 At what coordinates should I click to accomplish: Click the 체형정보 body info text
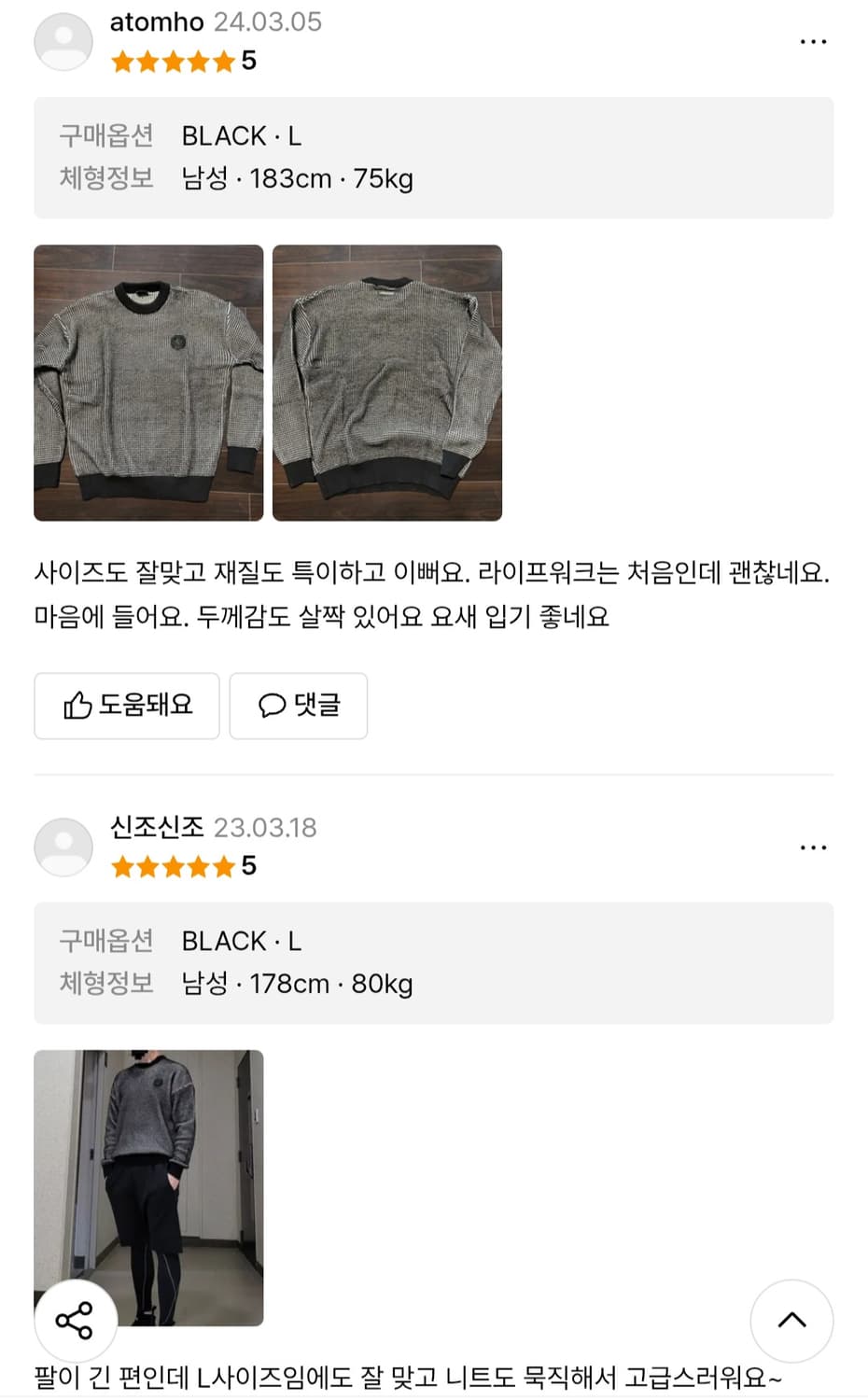point(107,178)
